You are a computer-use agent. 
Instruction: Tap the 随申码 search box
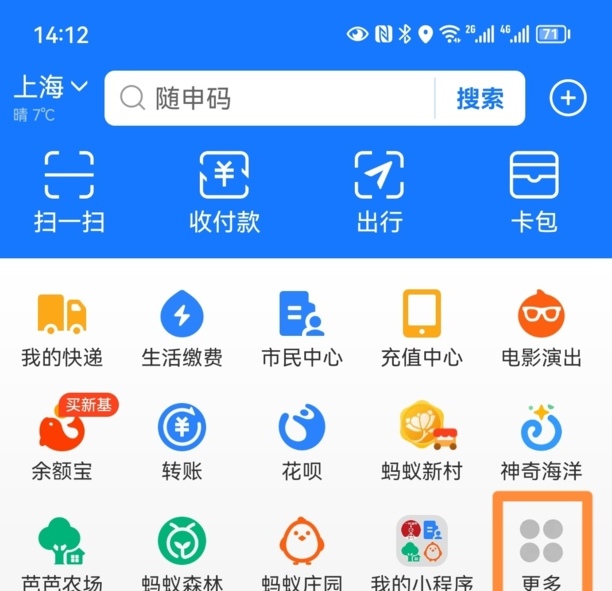pos(270,98)
